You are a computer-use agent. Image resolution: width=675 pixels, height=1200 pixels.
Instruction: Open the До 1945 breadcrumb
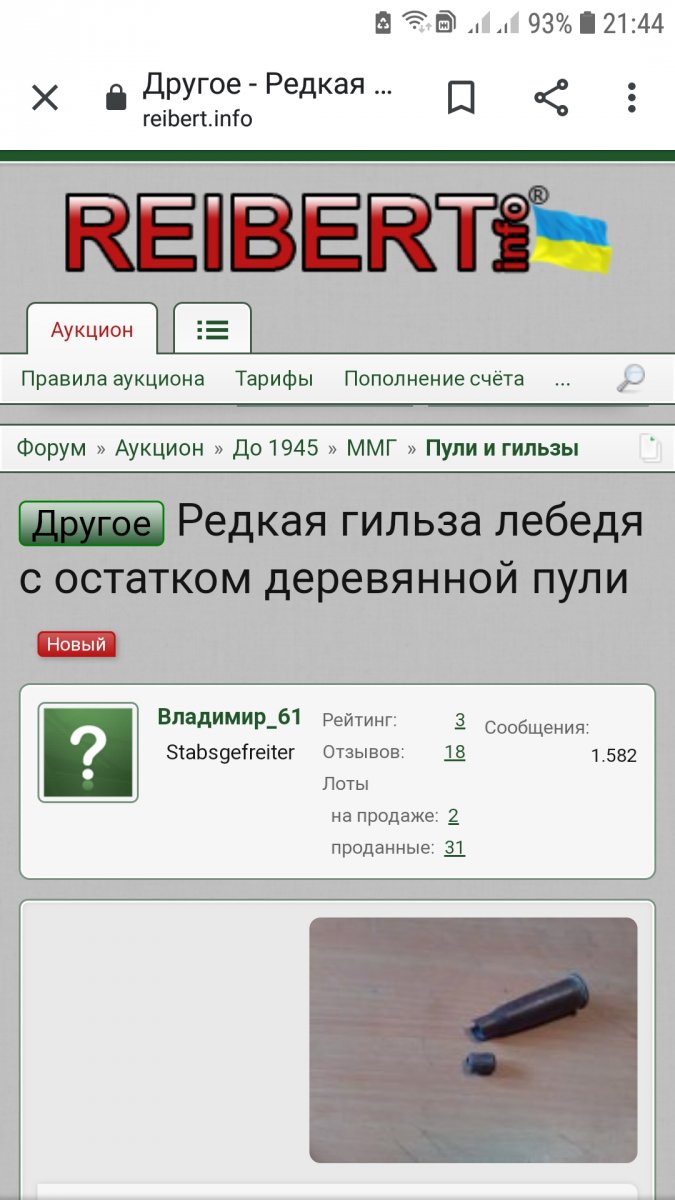tap(275, 448)
